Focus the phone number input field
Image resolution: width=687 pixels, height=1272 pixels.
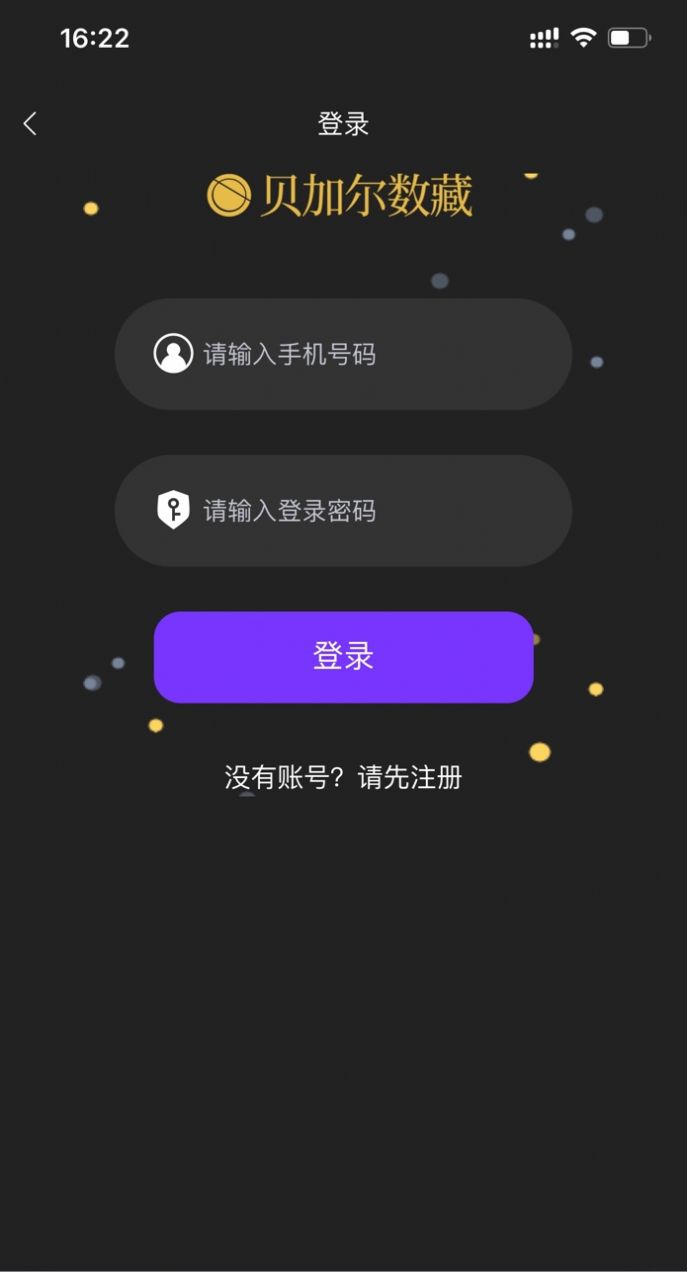[343, 354]
